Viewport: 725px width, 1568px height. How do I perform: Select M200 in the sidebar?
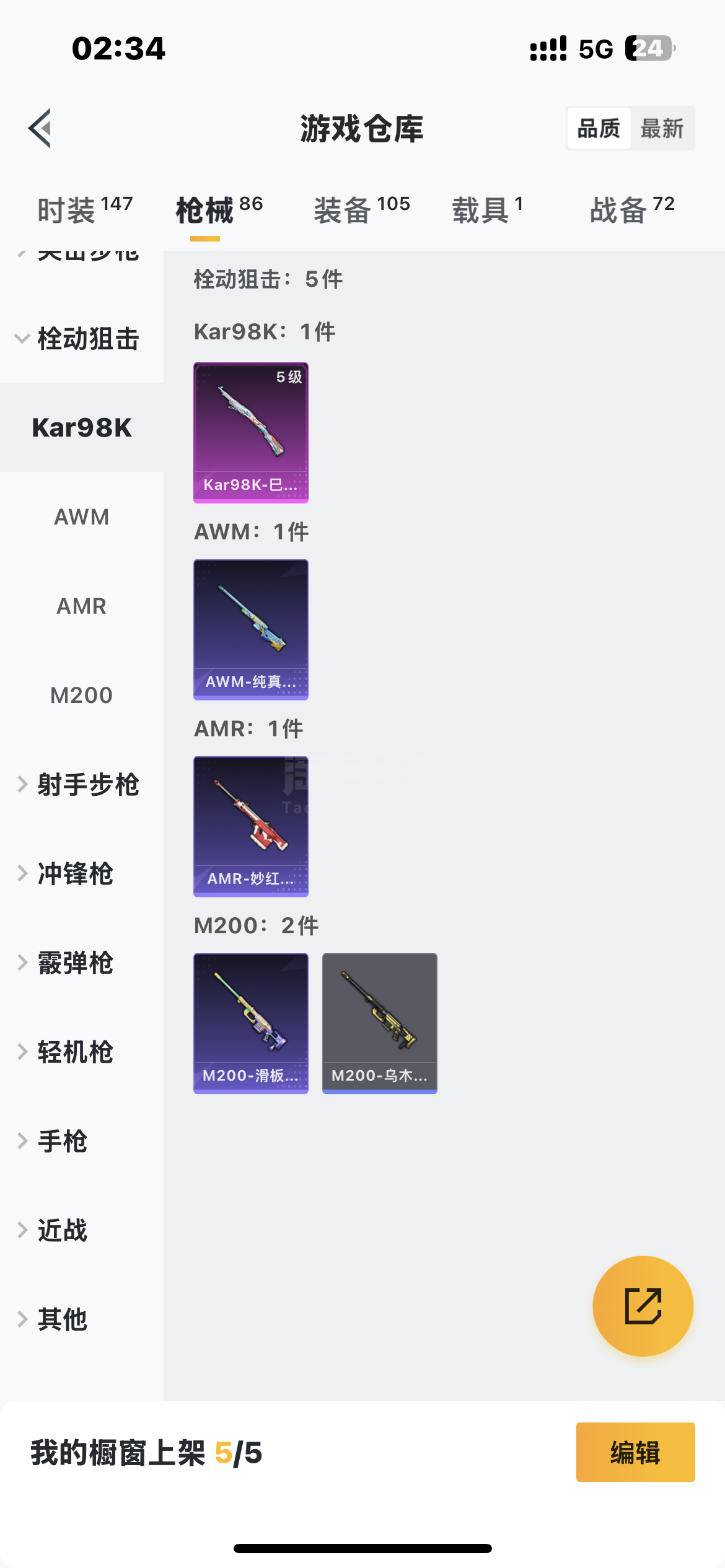coord(81,695)
